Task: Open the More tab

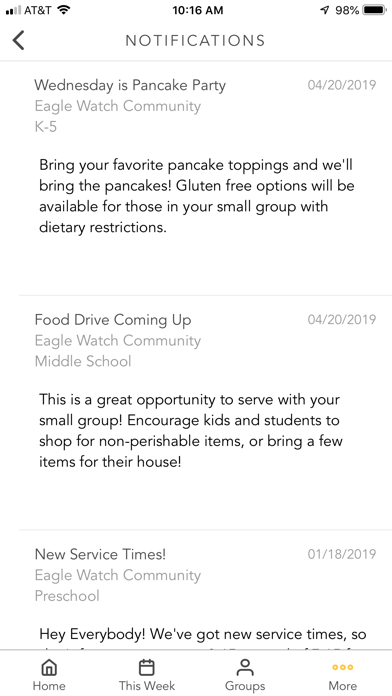Action: pos(343,675)
